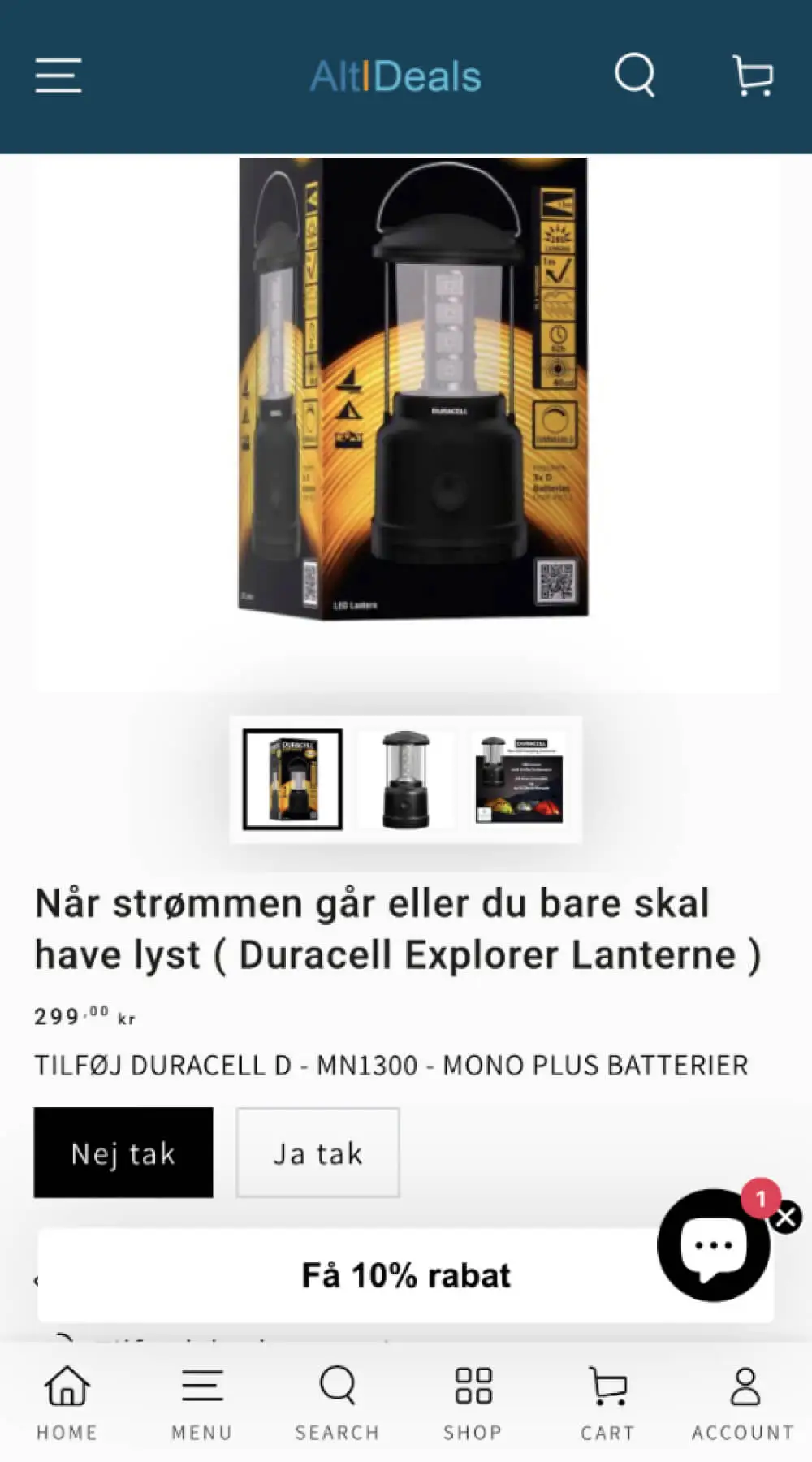Image resolution: width=812 pixels, height=1462 pixels.
Task: Open the hamburger menu in header
Action: tap(58, 76)
